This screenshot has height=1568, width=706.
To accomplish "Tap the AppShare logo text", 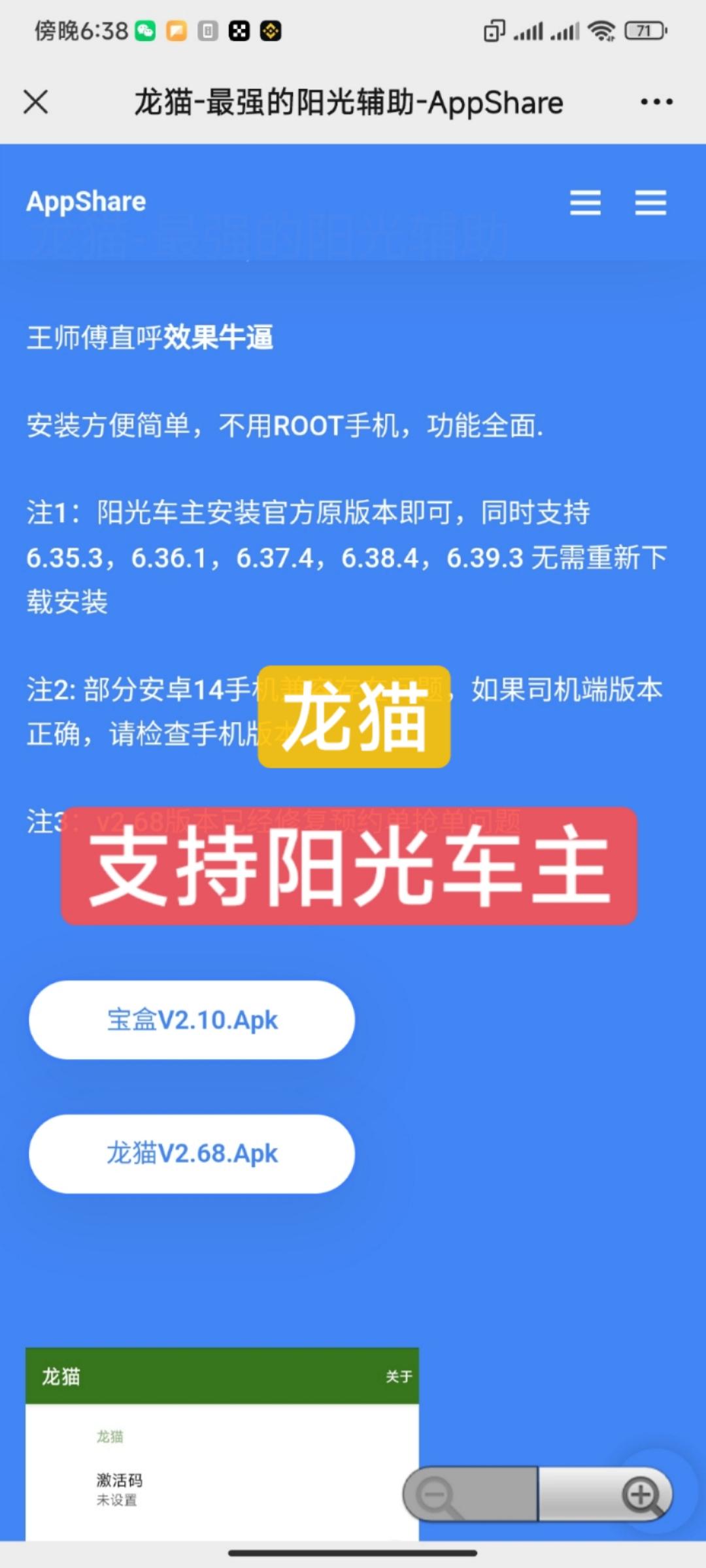I will pyautogui.click(x=86, y=201).
